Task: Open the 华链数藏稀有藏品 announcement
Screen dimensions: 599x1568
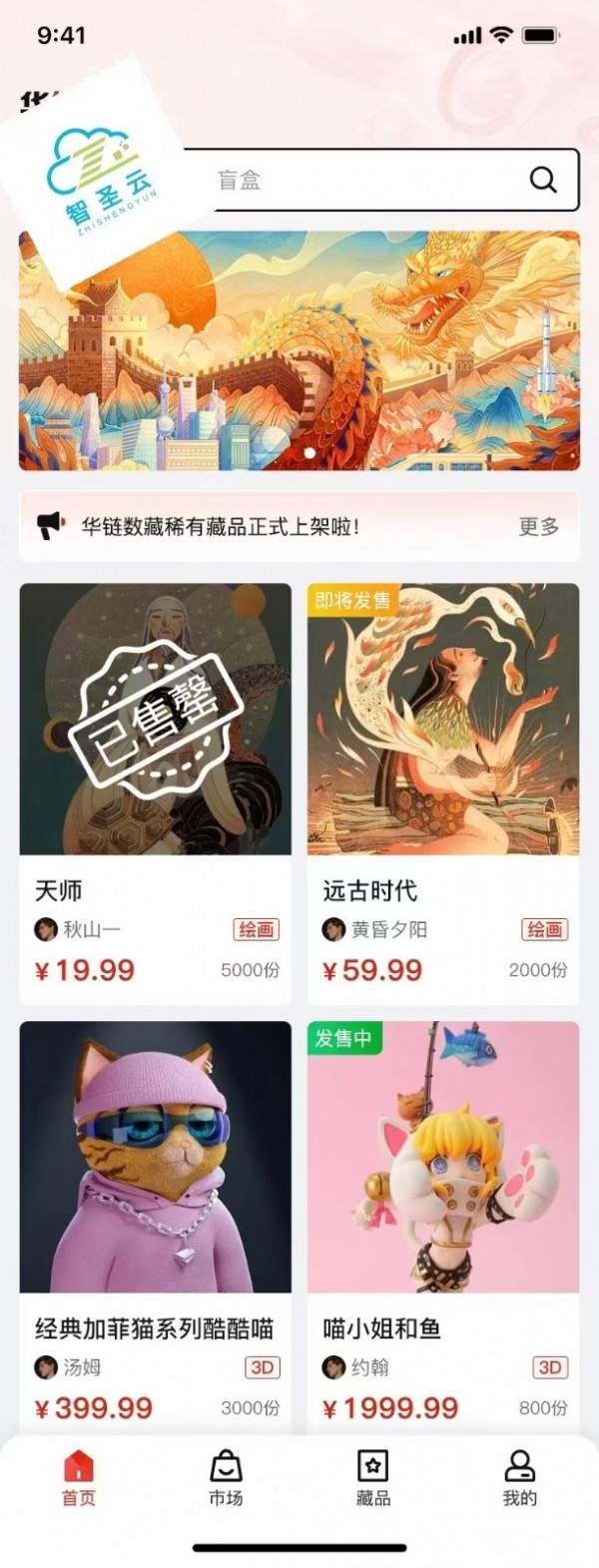Action: [x=221, y=526]
